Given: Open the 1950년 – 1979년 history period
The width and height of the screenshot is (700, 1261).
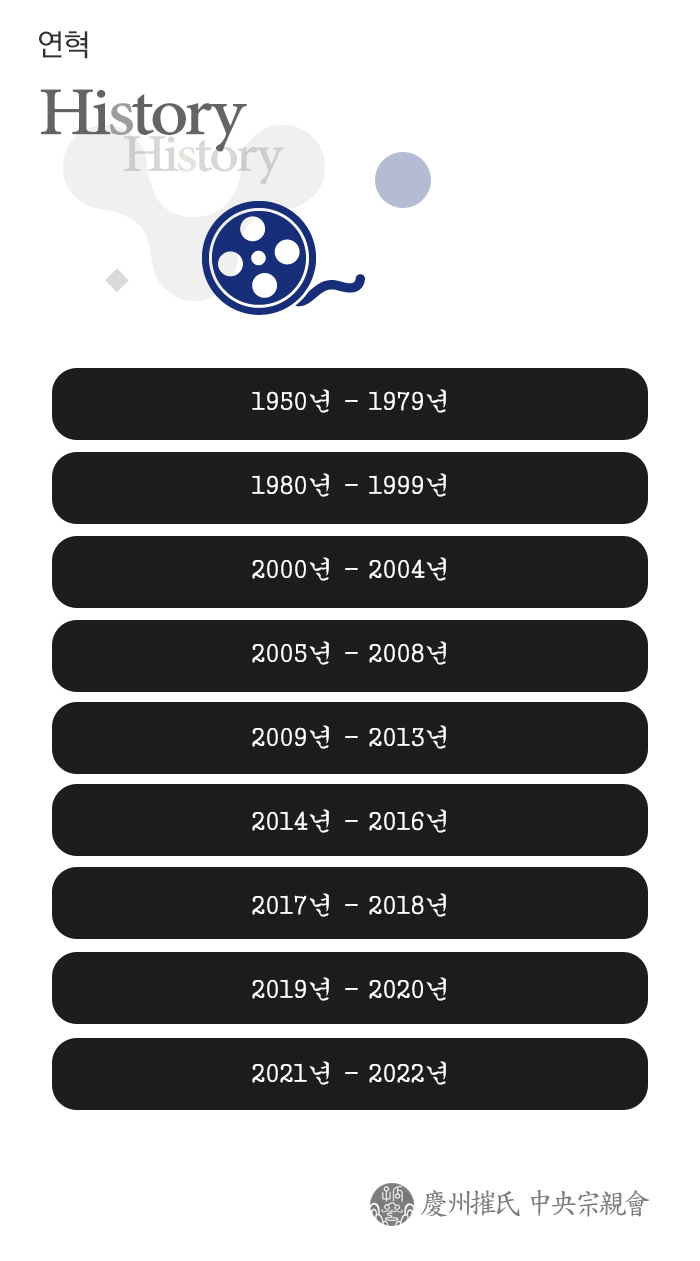Looking at the screenshot, I should pos(350,404).
